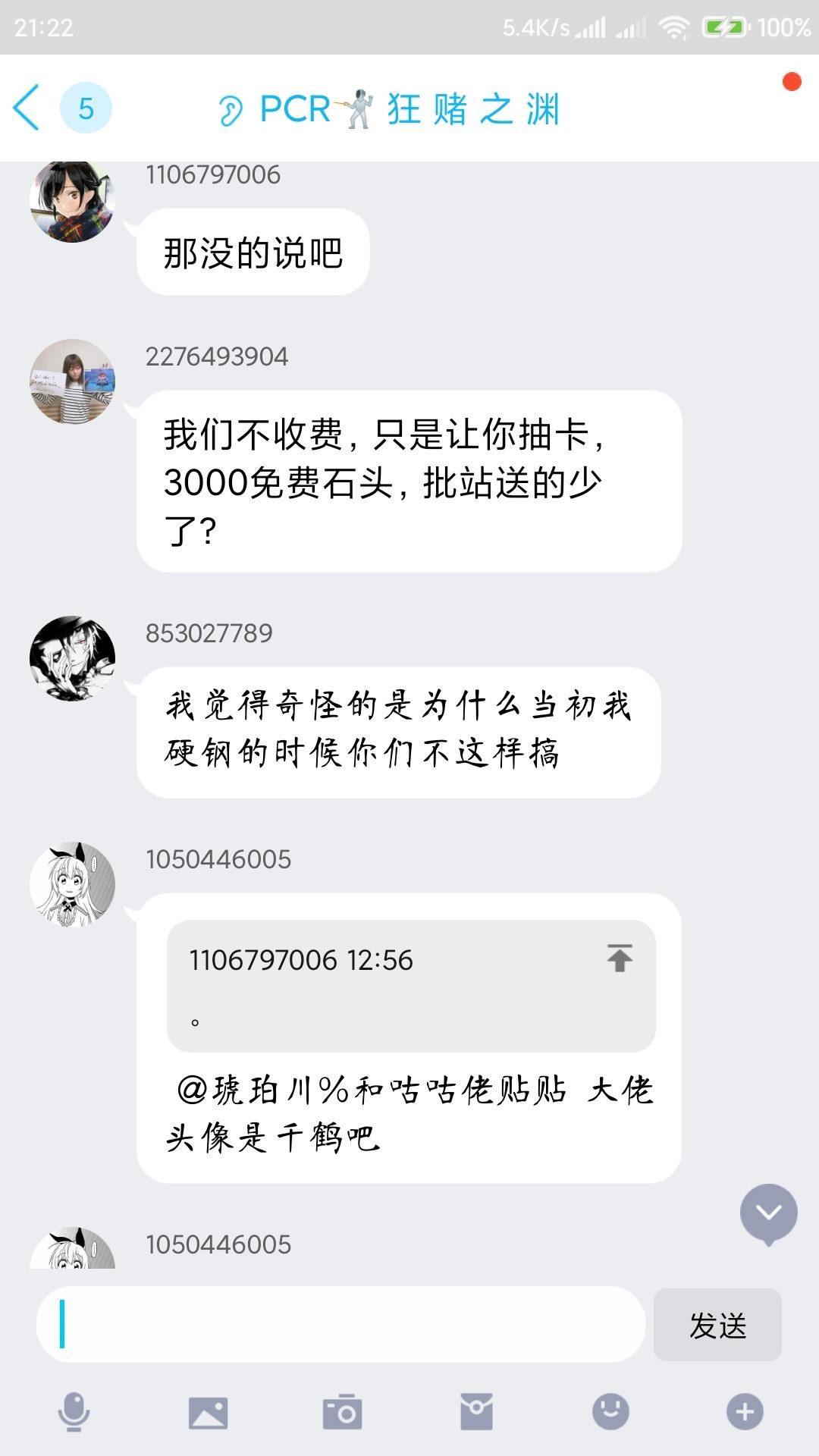Jump to the quoted message from 12:56
819x1456 pixels.
[619, 959]
